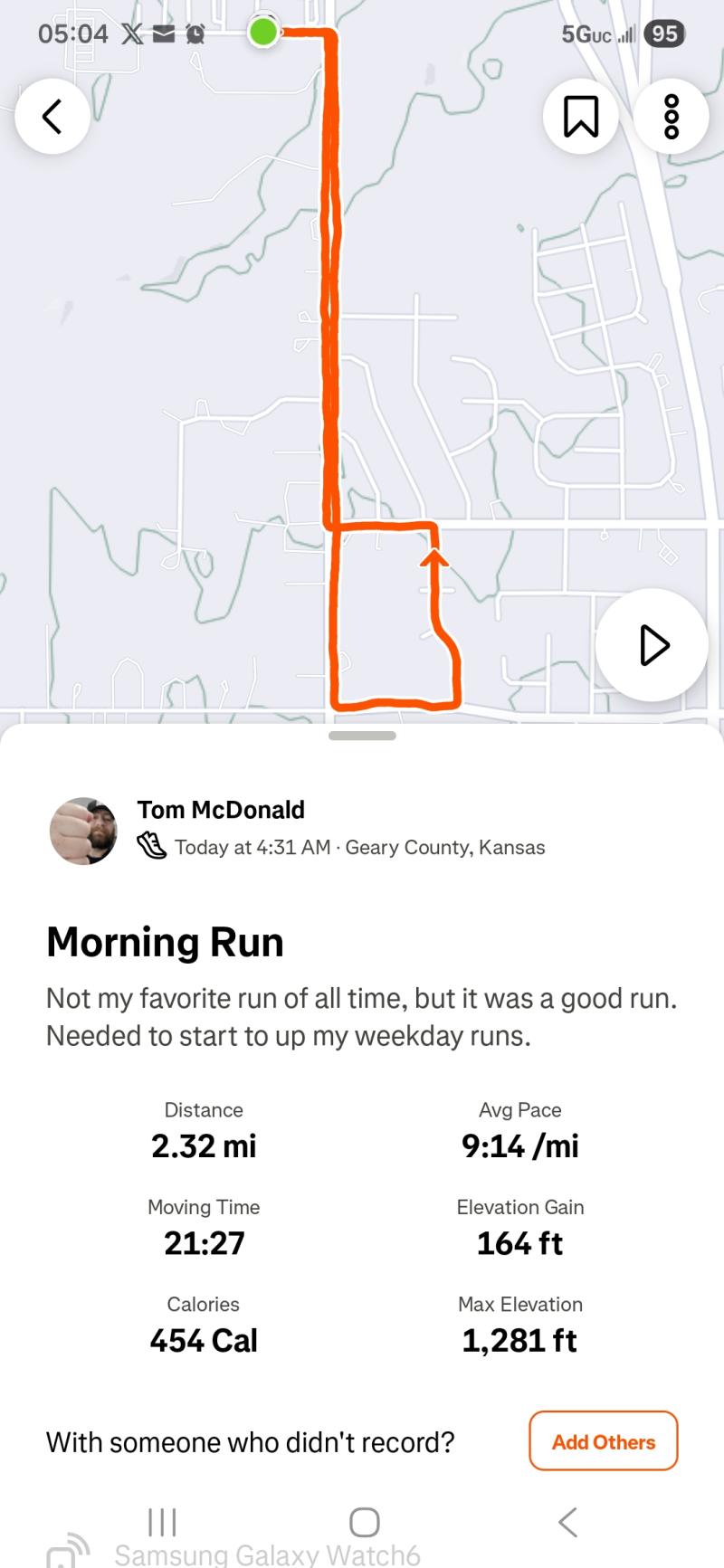Open Tom McDonald's profile picture

(83, 831)
